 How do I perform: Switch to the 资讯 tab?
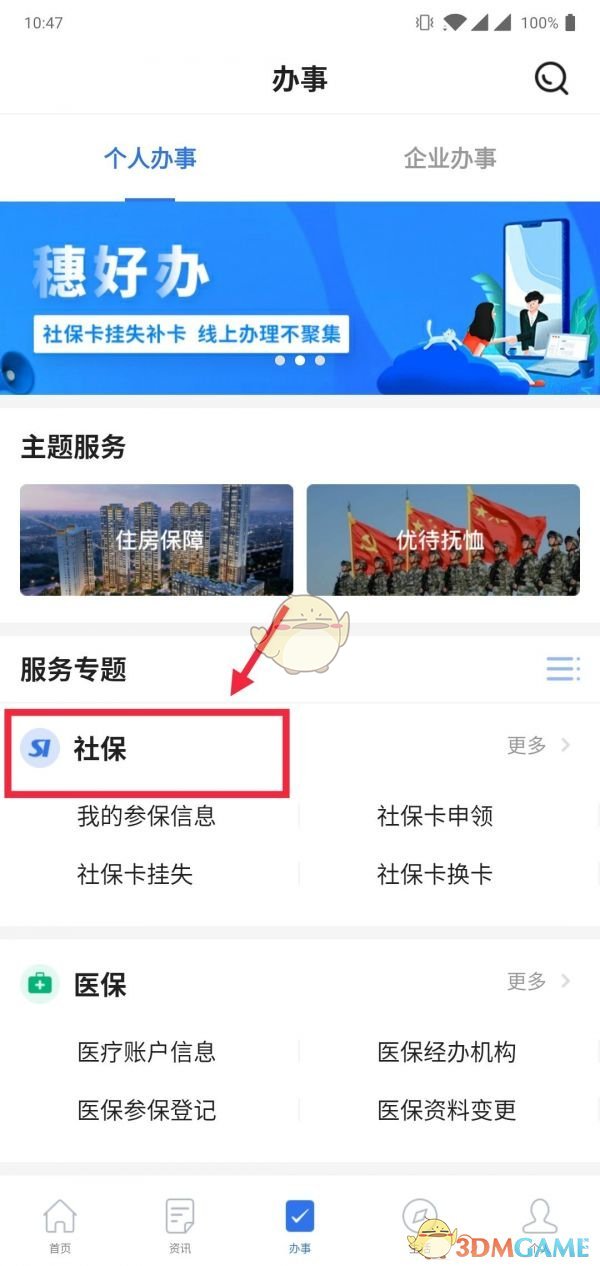click(180, 1225)
